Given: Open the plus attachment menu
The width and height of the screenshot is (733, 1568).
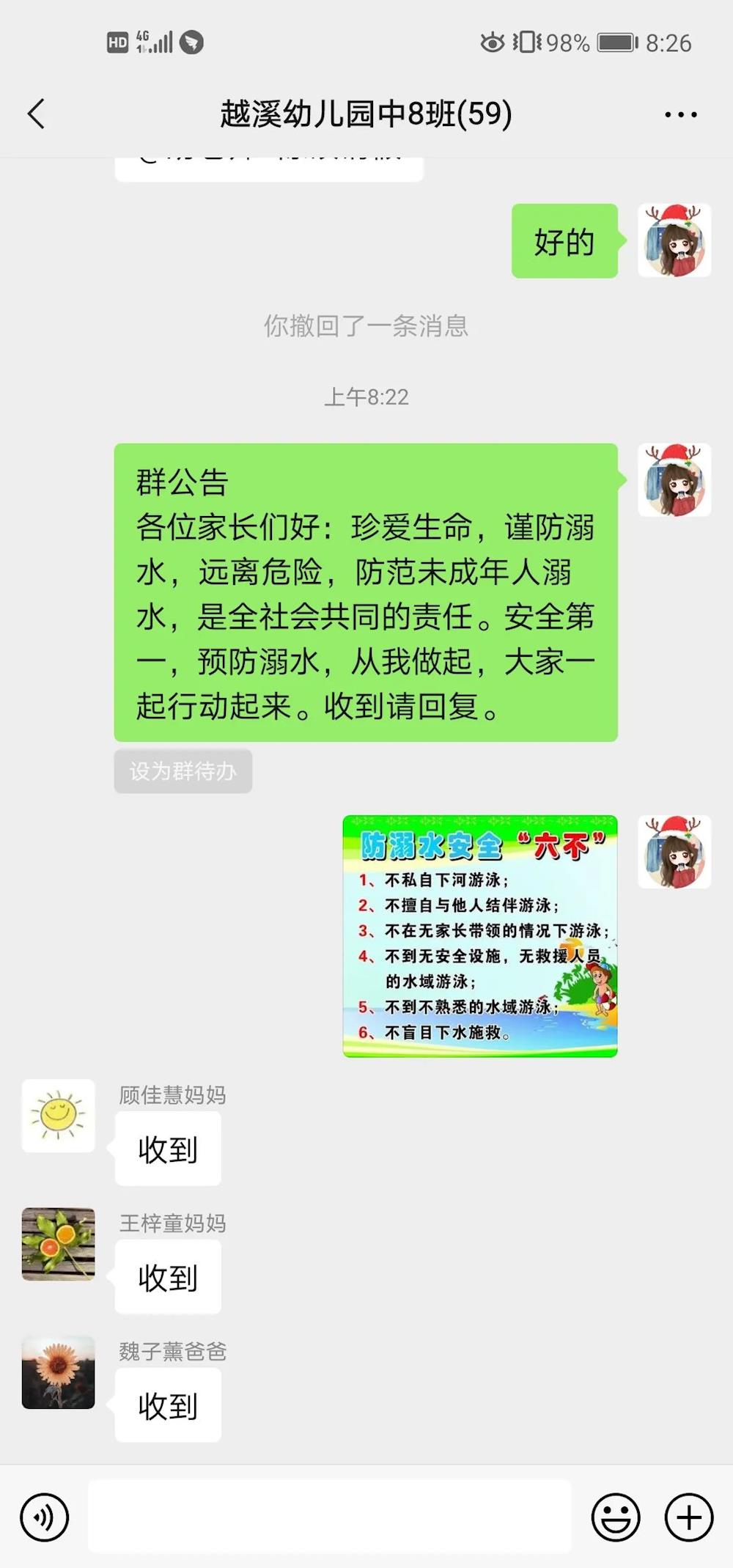Looking at the screenshot, I should point(688,1517).
